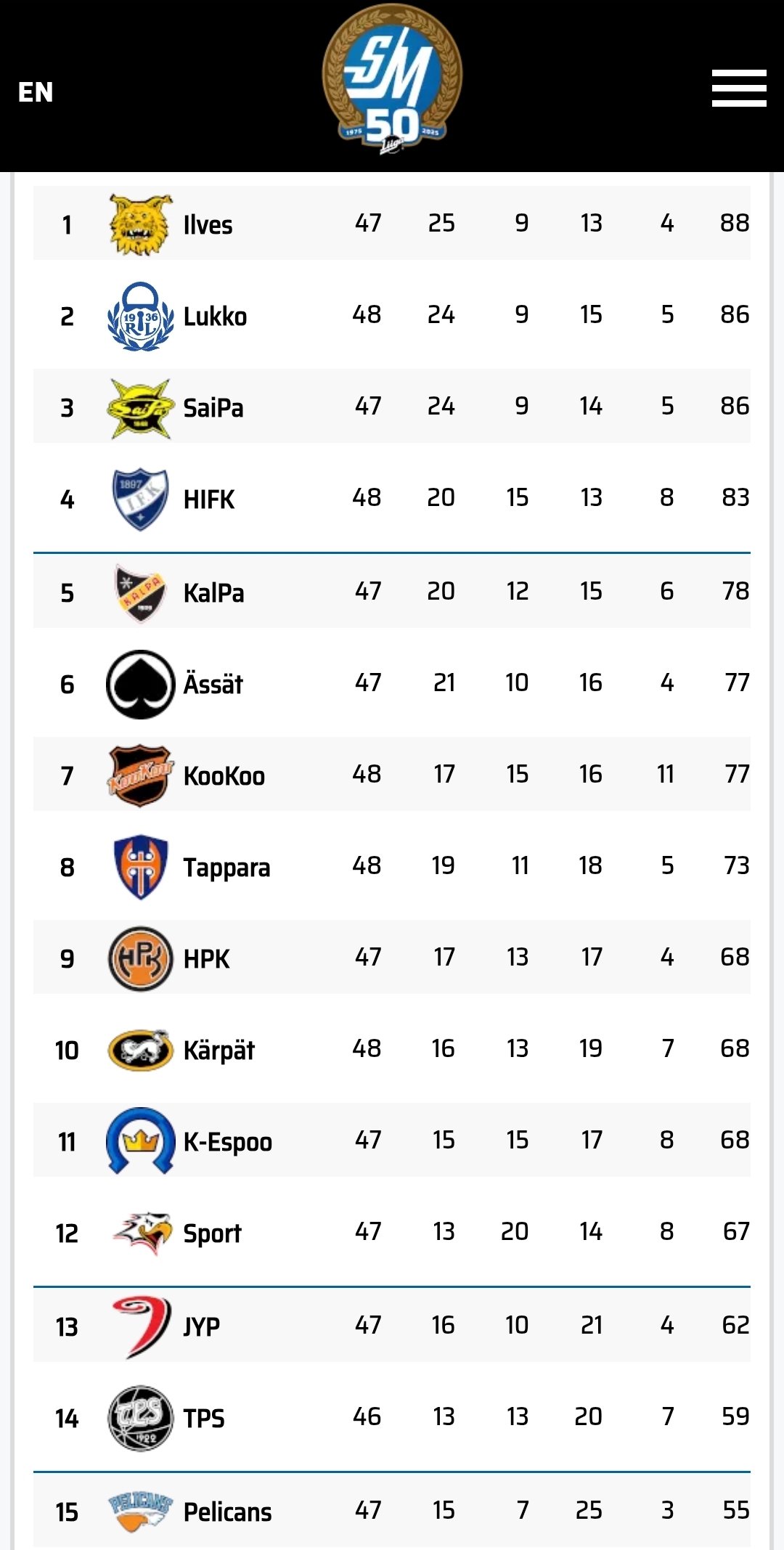Tap the SM-liiga 50 logo

392,80
